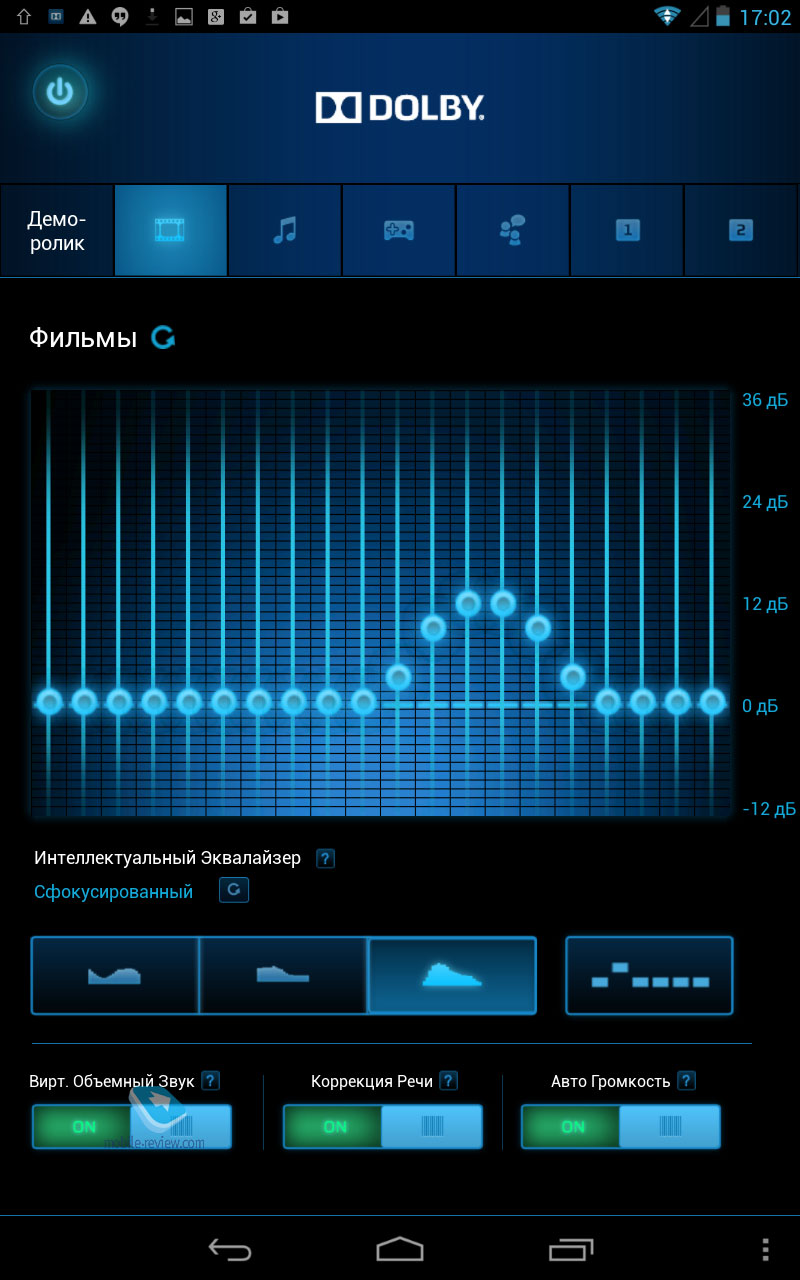
Task: Disable Коррекция Речи switch
Action: tap(382, 1126)
